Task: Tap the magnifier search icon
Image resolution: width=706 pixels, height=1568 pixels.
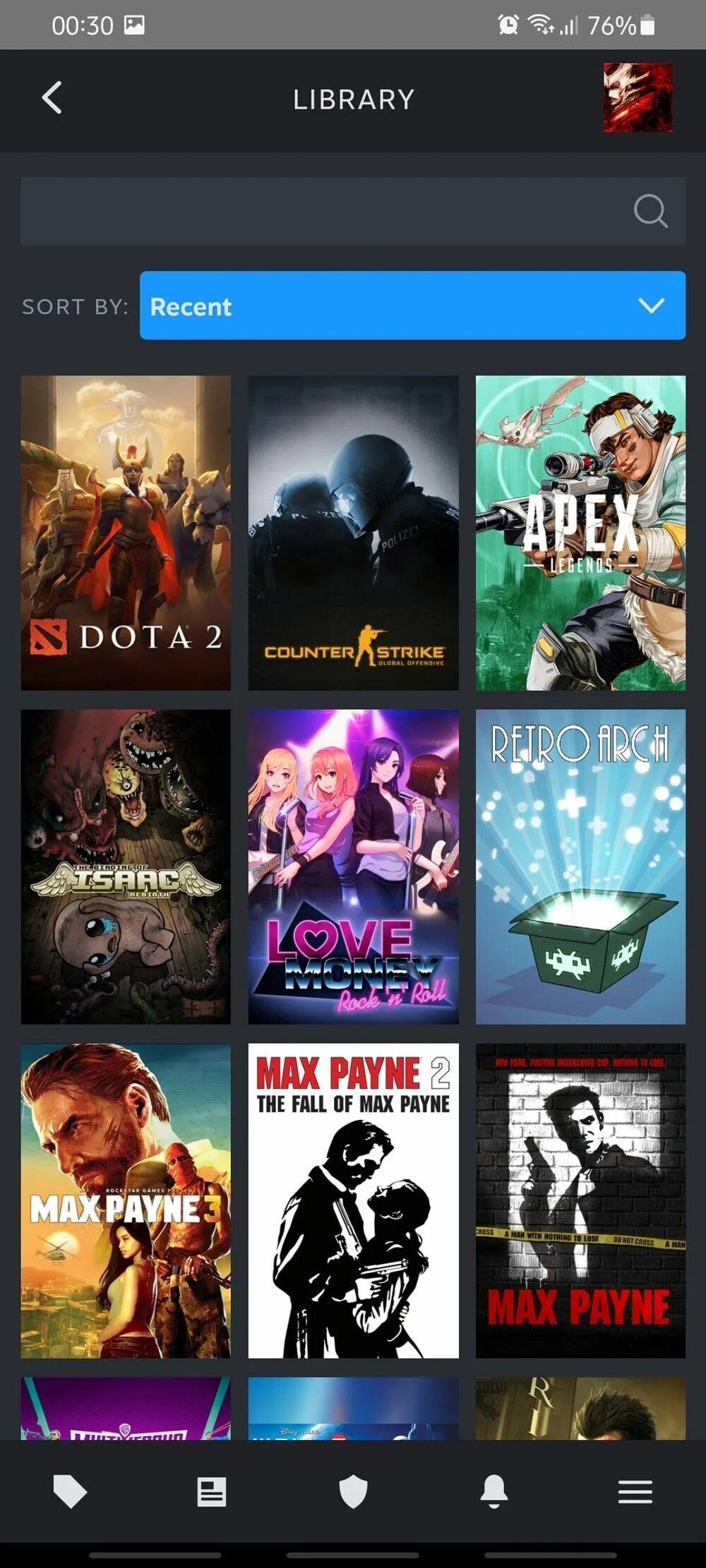Action: (650, 211)
